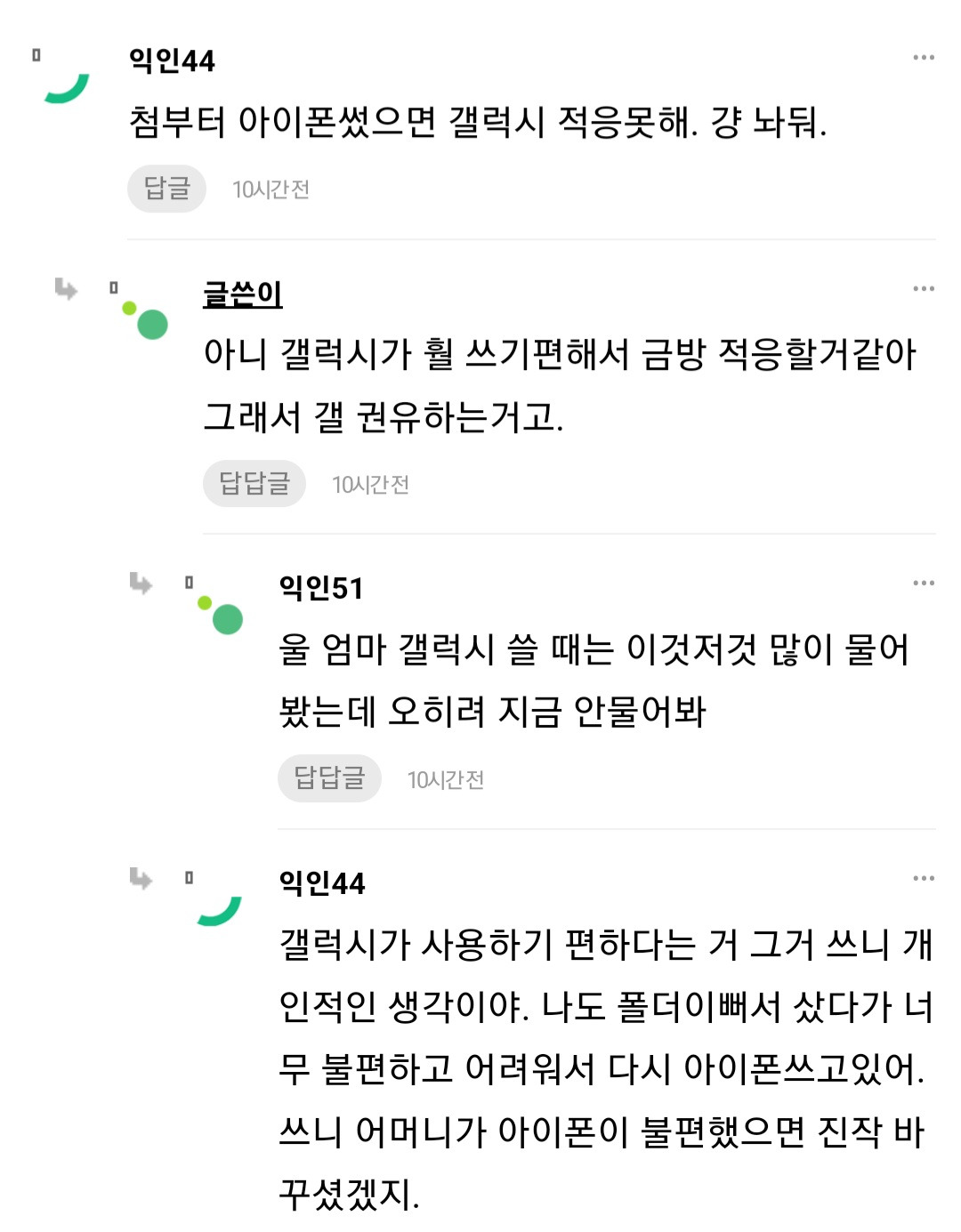Open overflow menu on 익인51's reply

pyautogui.click(x=923, y=584)
